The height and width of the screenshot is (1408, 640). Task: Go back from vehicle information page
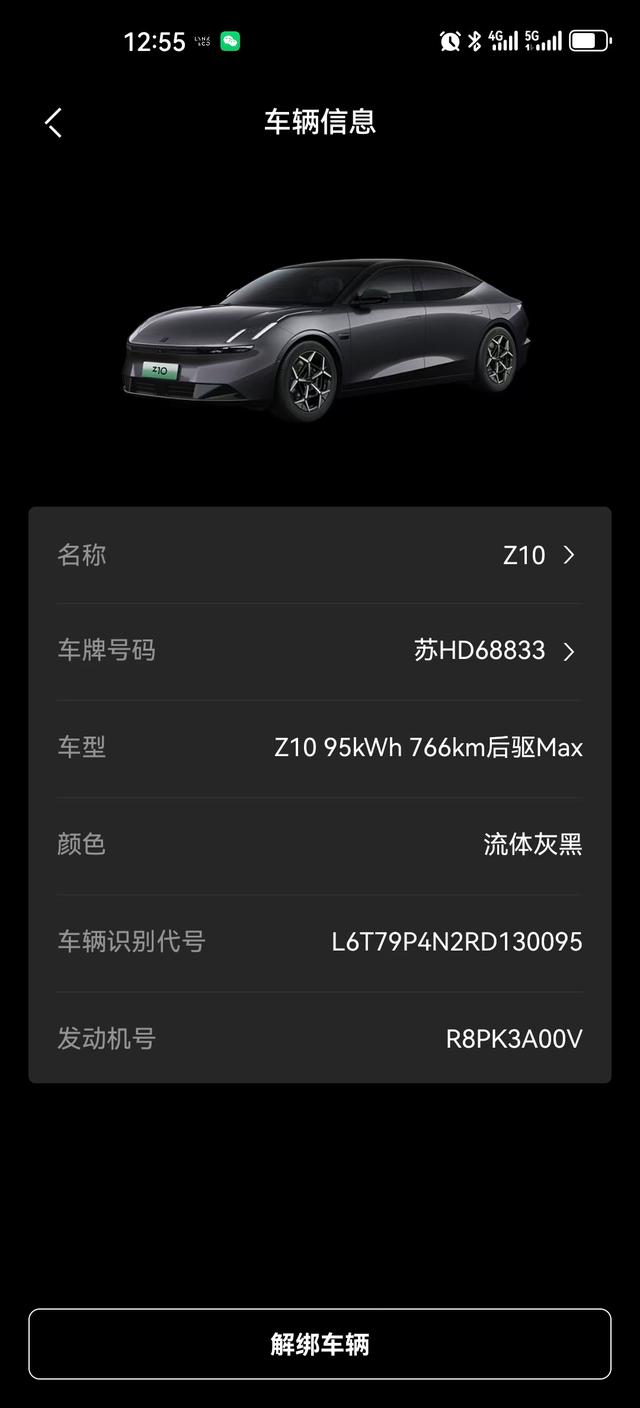pos(54,123)
